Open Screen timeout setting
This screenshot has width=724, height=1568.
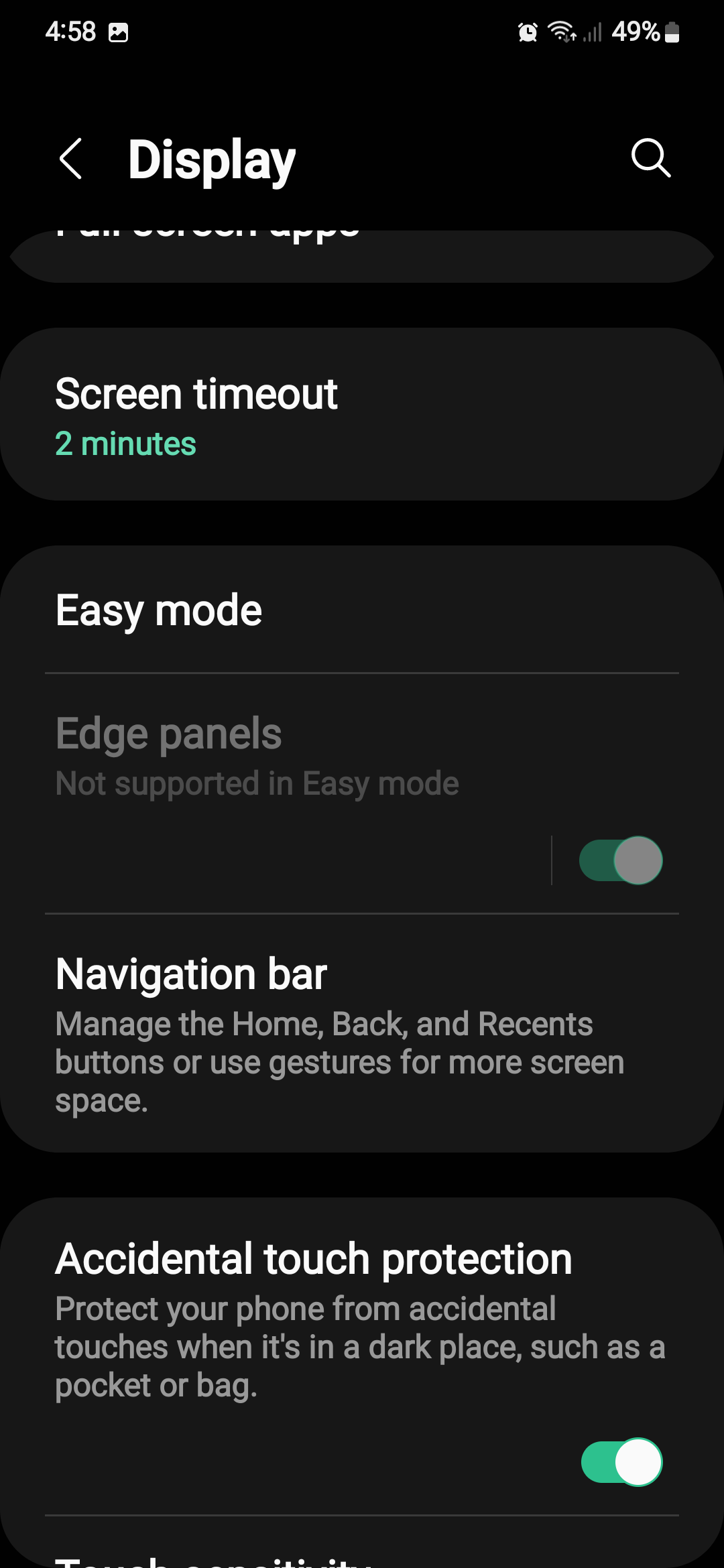pos(362,414)
